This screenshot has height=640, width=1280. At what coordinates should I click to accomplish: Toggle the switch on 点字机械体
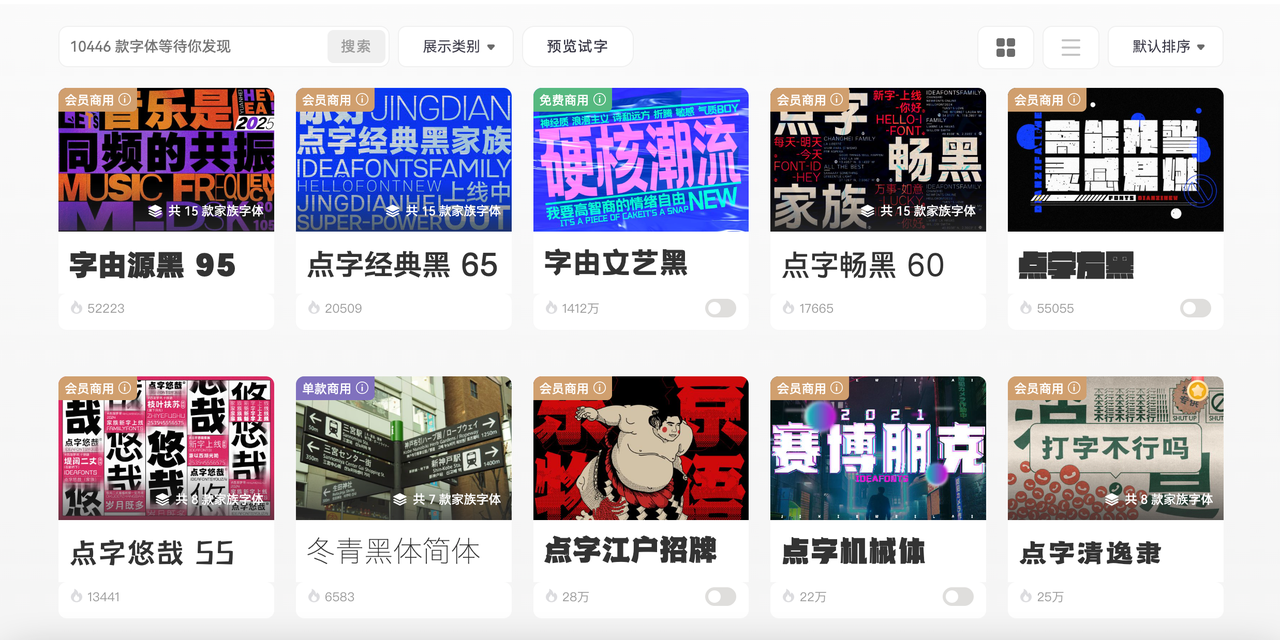[958, 596]
